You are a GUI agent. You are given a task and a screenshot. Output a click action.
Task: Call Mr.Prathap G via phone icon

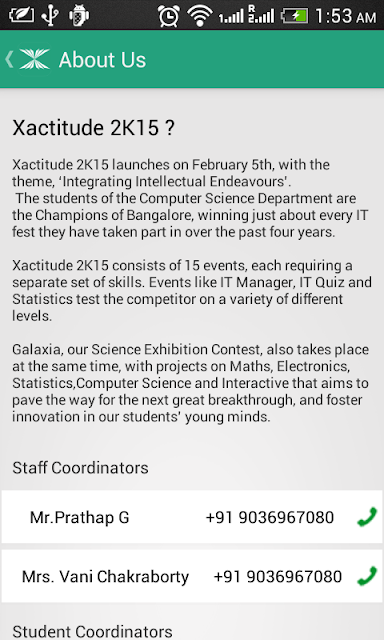(x=366, y=517)
